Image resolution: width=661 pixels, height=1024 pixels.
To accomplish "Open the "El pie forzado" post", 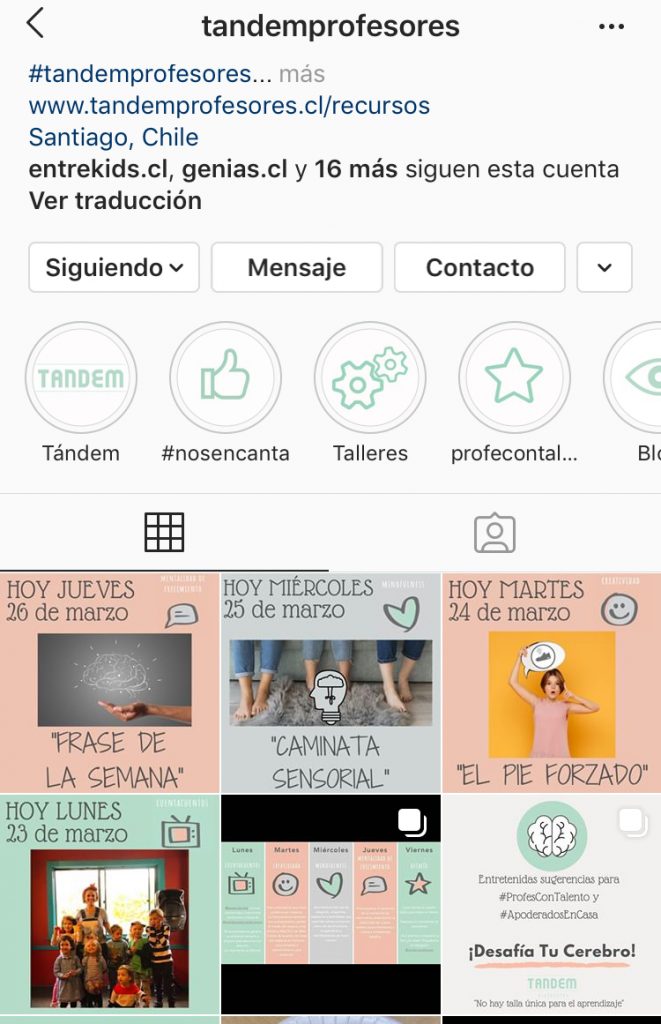I will click(552, 683).
